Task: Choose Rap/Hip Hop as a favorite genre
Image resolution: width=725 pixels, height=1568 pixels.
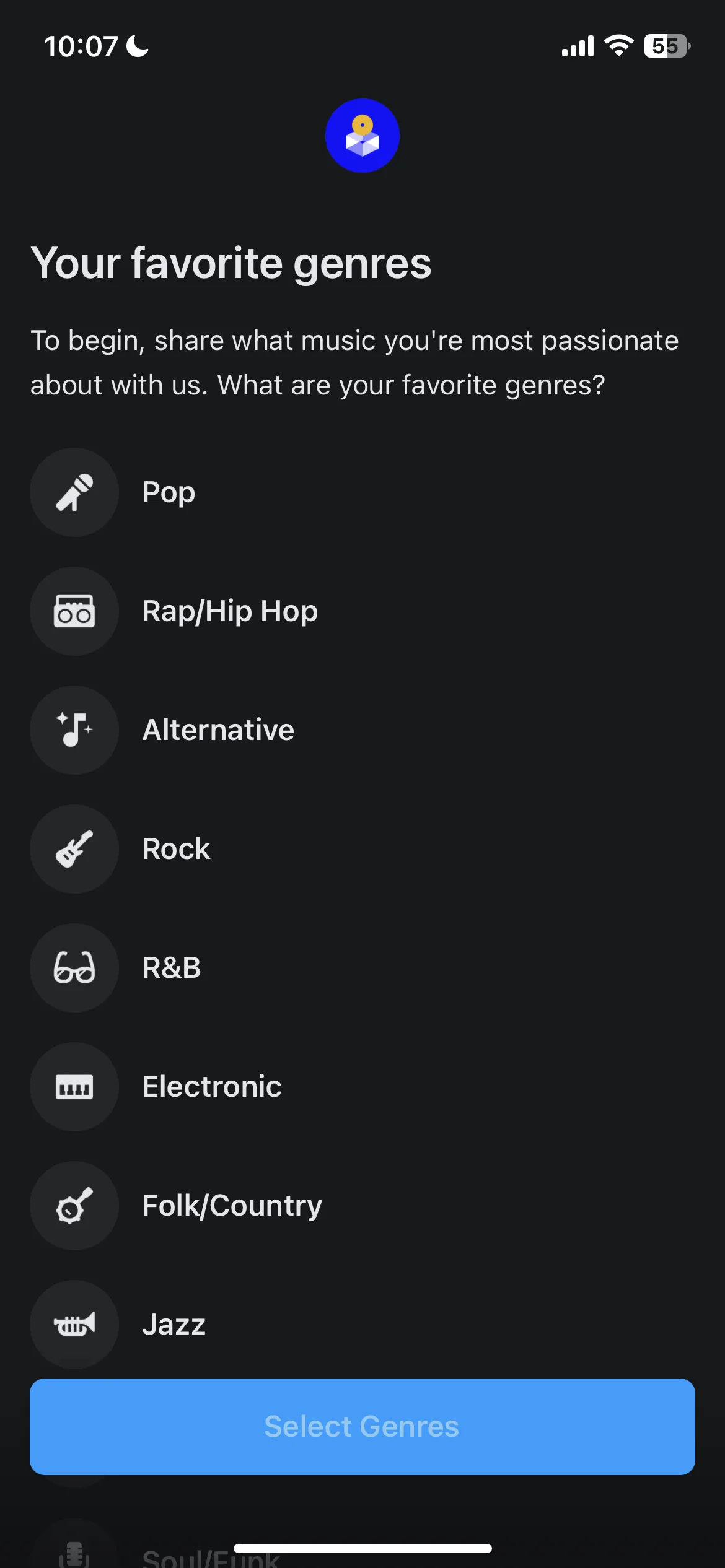Action: [229, 611]
